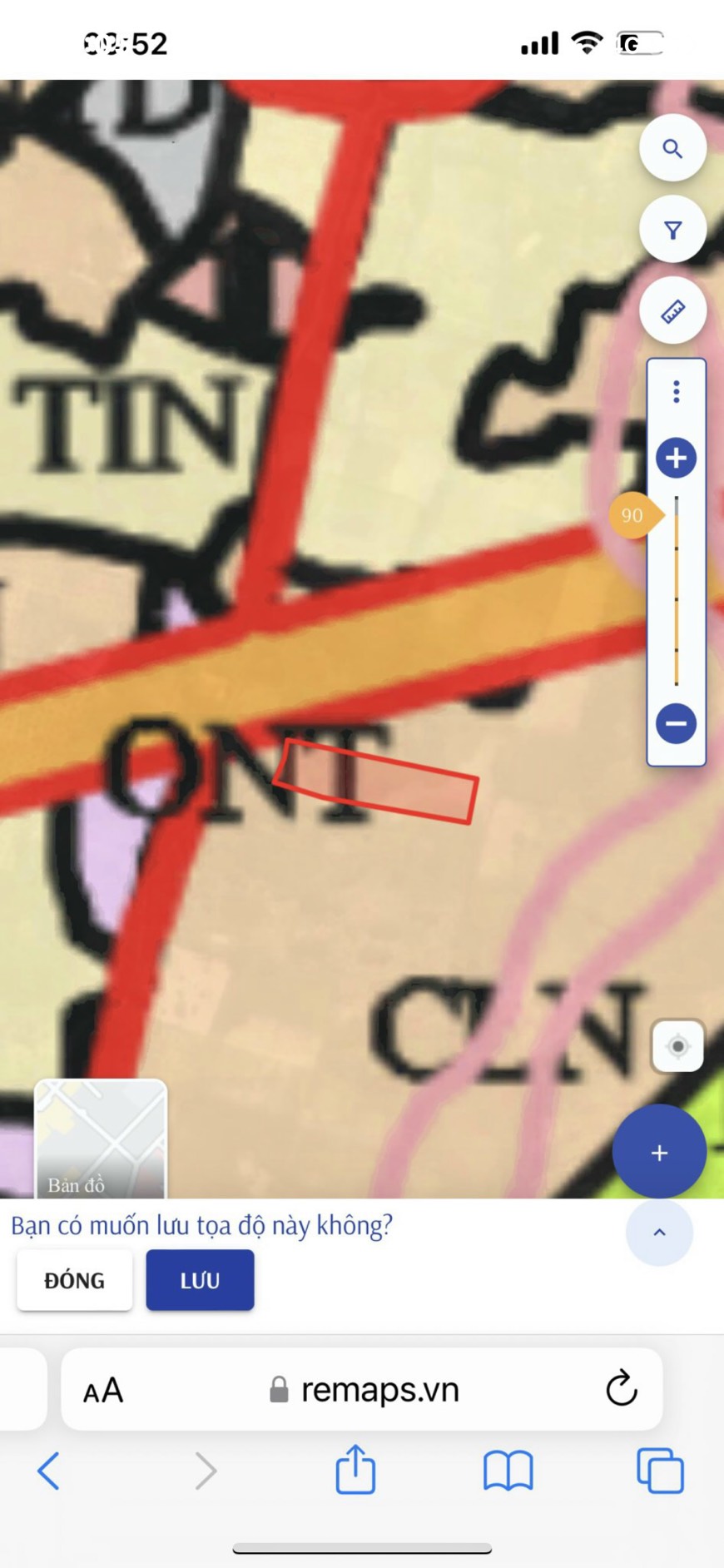
Task: Center map on my current location
Action: coord(677,1046)
